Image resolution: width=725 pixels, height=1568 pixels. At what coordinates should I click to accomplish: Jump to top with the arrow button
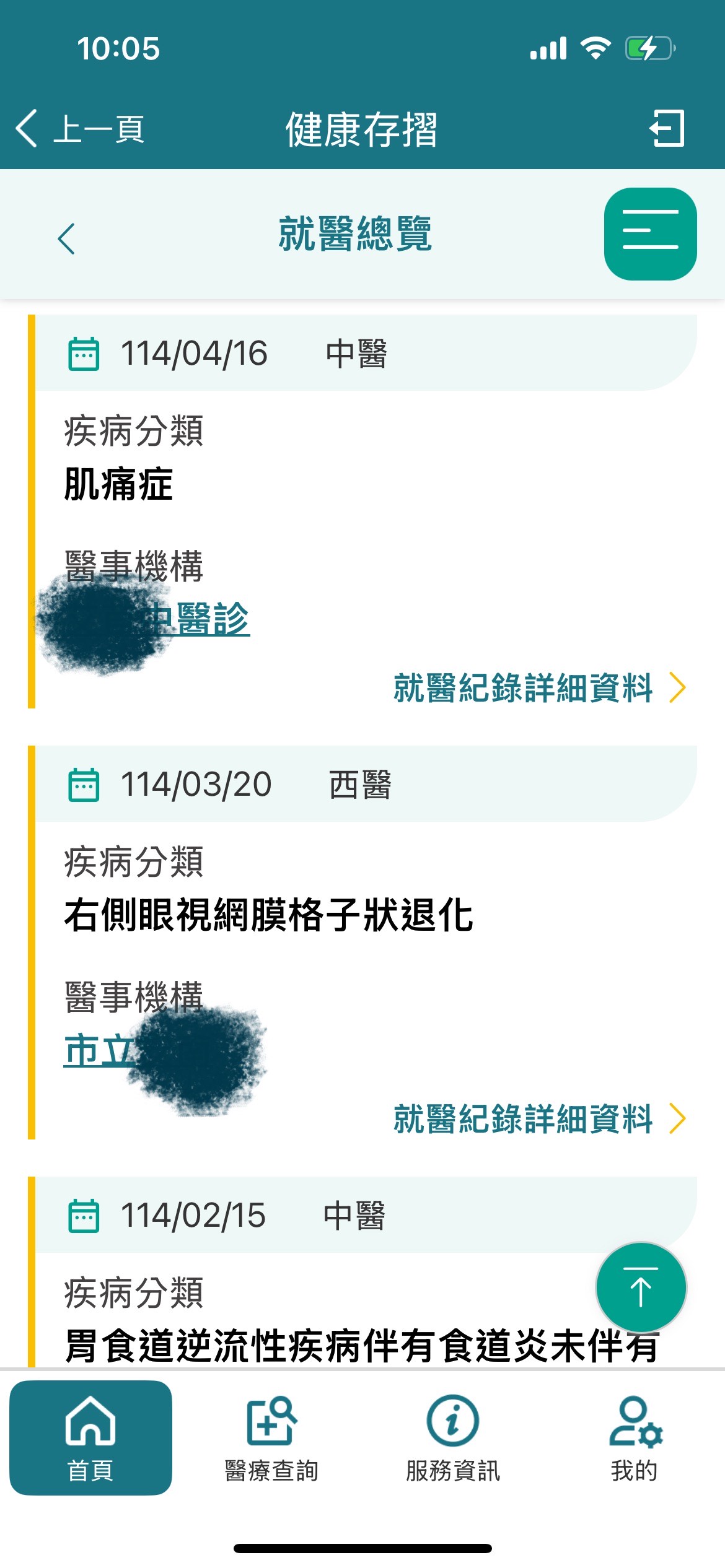pyautogui.click(x=641, y=1287)
